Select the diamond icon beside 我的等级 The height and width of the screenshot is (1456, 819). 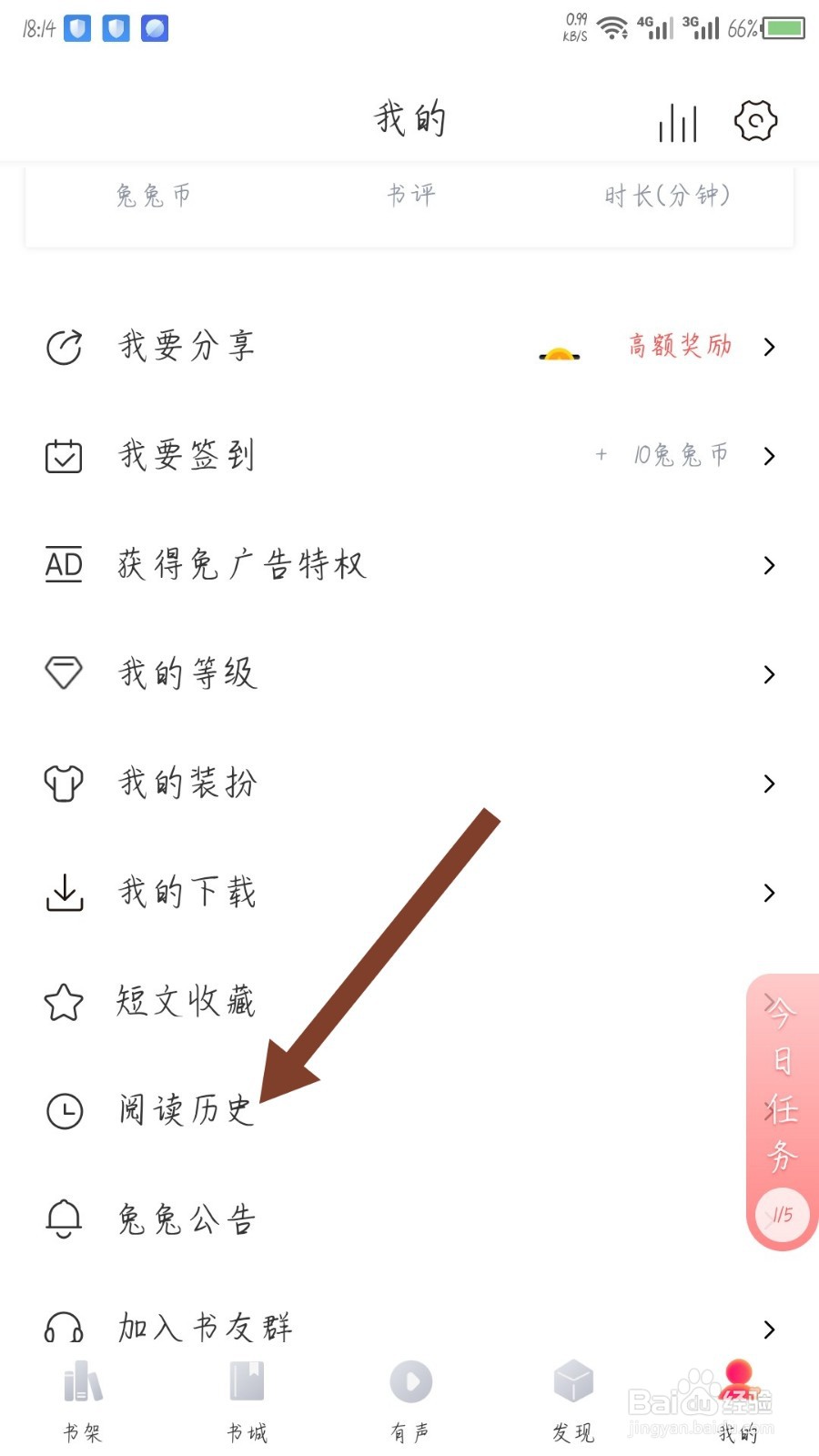click(x=62, y=673)
